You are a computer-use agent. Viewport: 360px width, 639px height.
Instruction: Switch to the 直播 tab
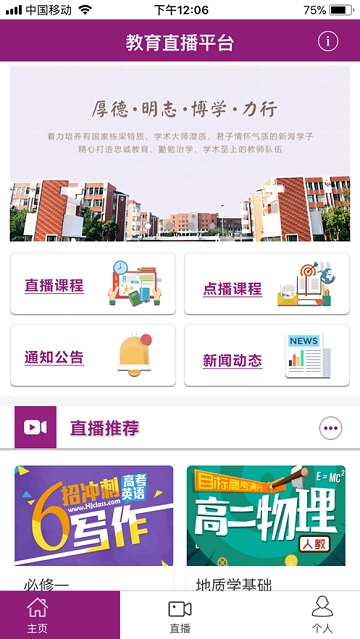[180, 615]
